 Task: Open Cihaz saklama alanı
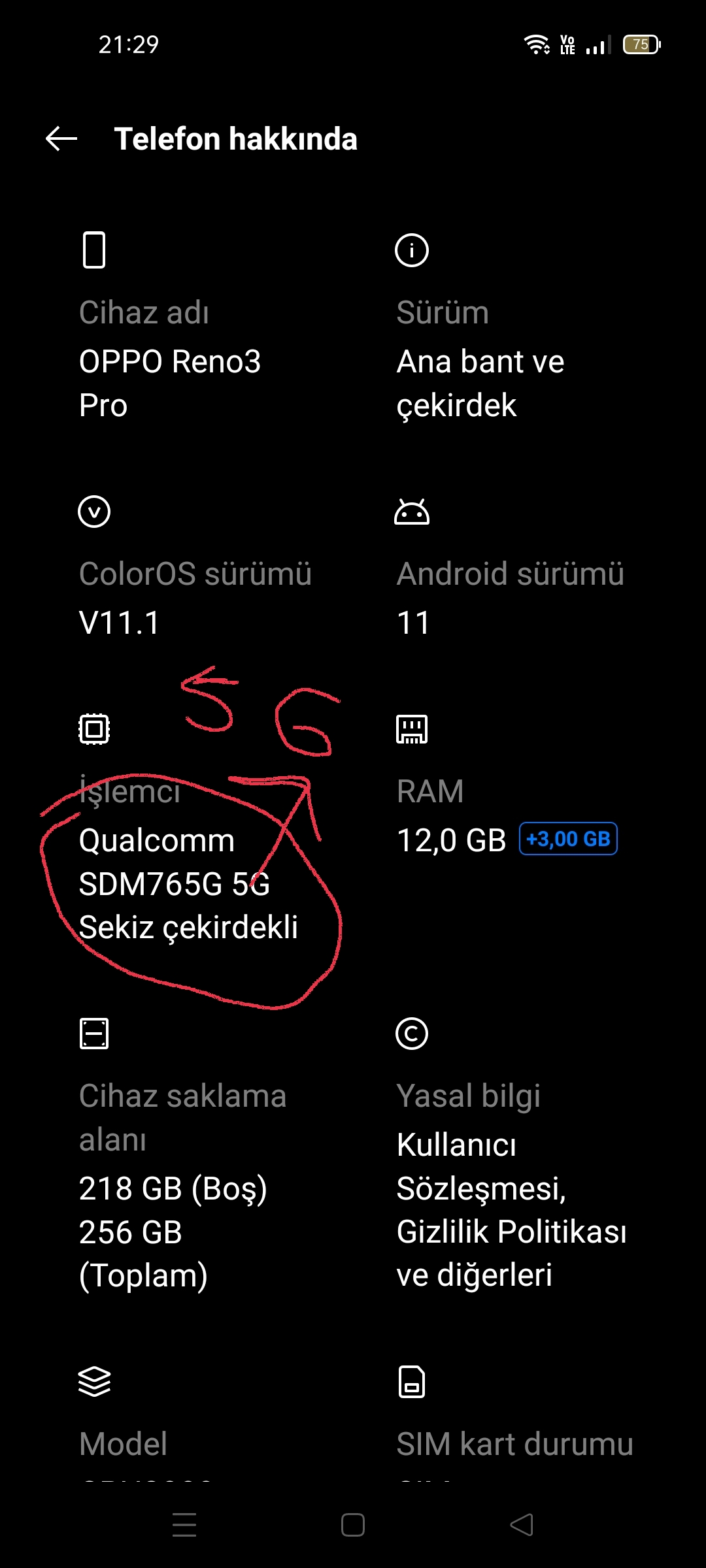coord(196,1155)
